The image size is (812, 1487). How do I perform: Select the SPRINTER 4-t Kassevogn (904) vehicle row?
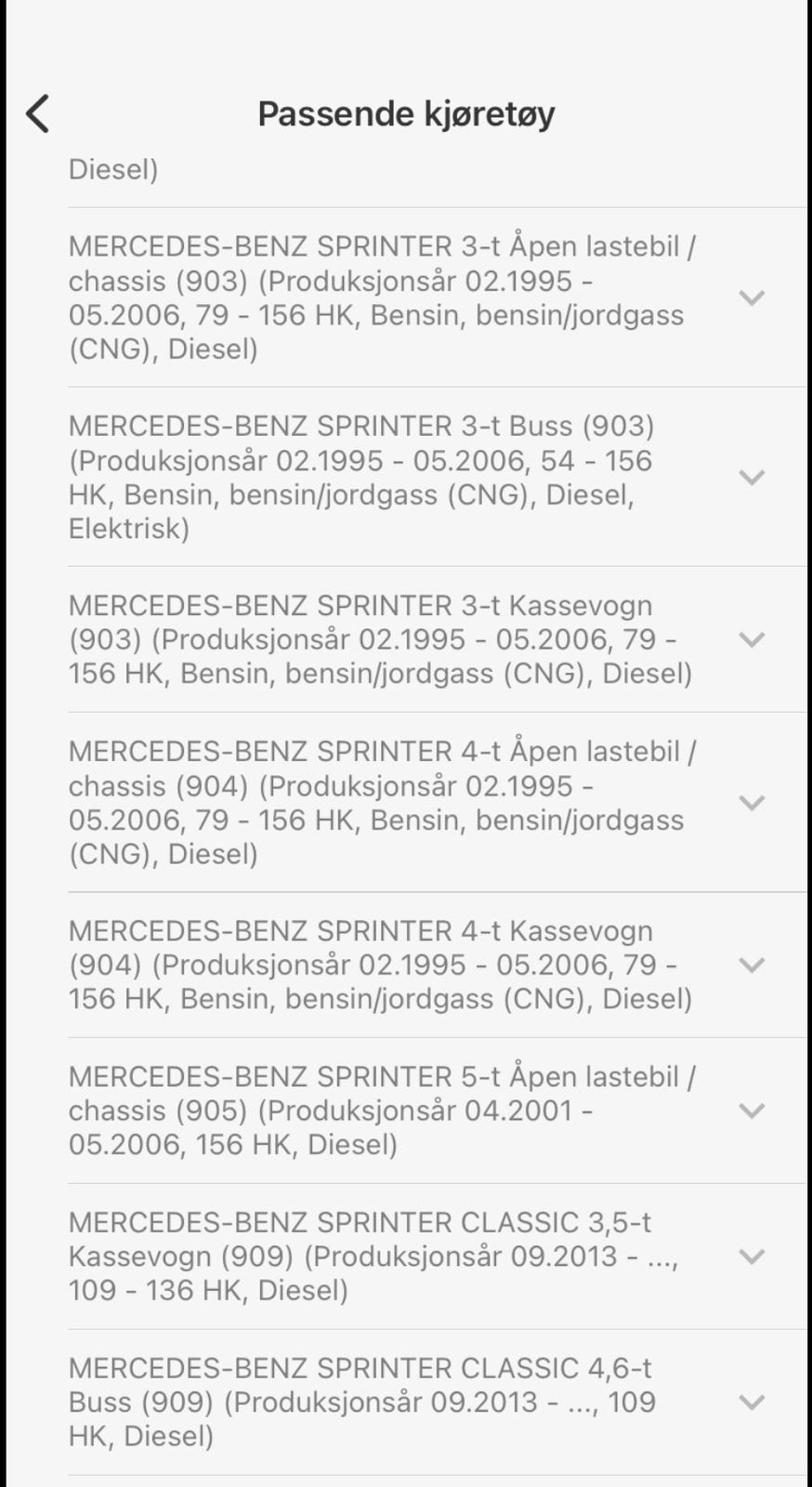click(x=372, y=965)
